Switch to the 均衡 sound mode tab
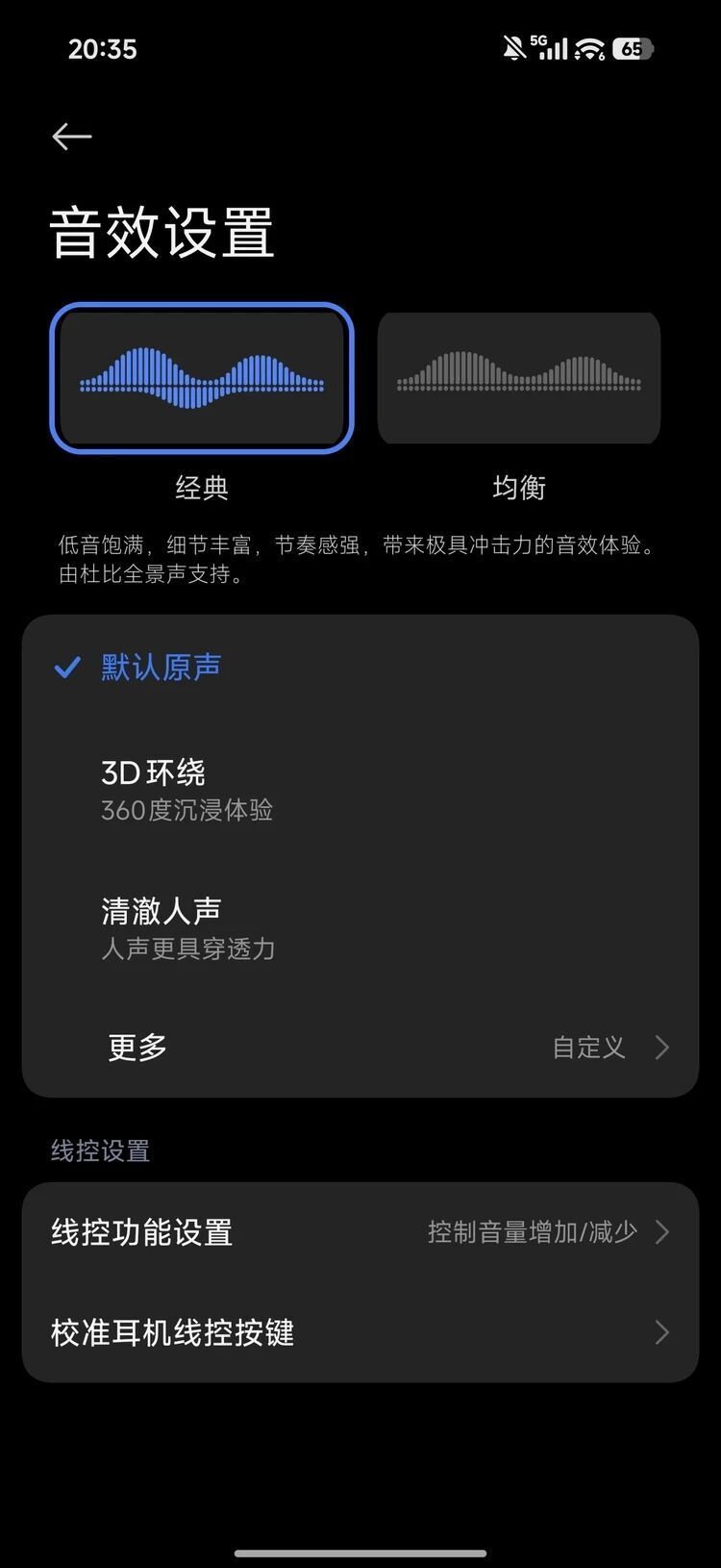The image size is (721, 1568). (519, 488)
